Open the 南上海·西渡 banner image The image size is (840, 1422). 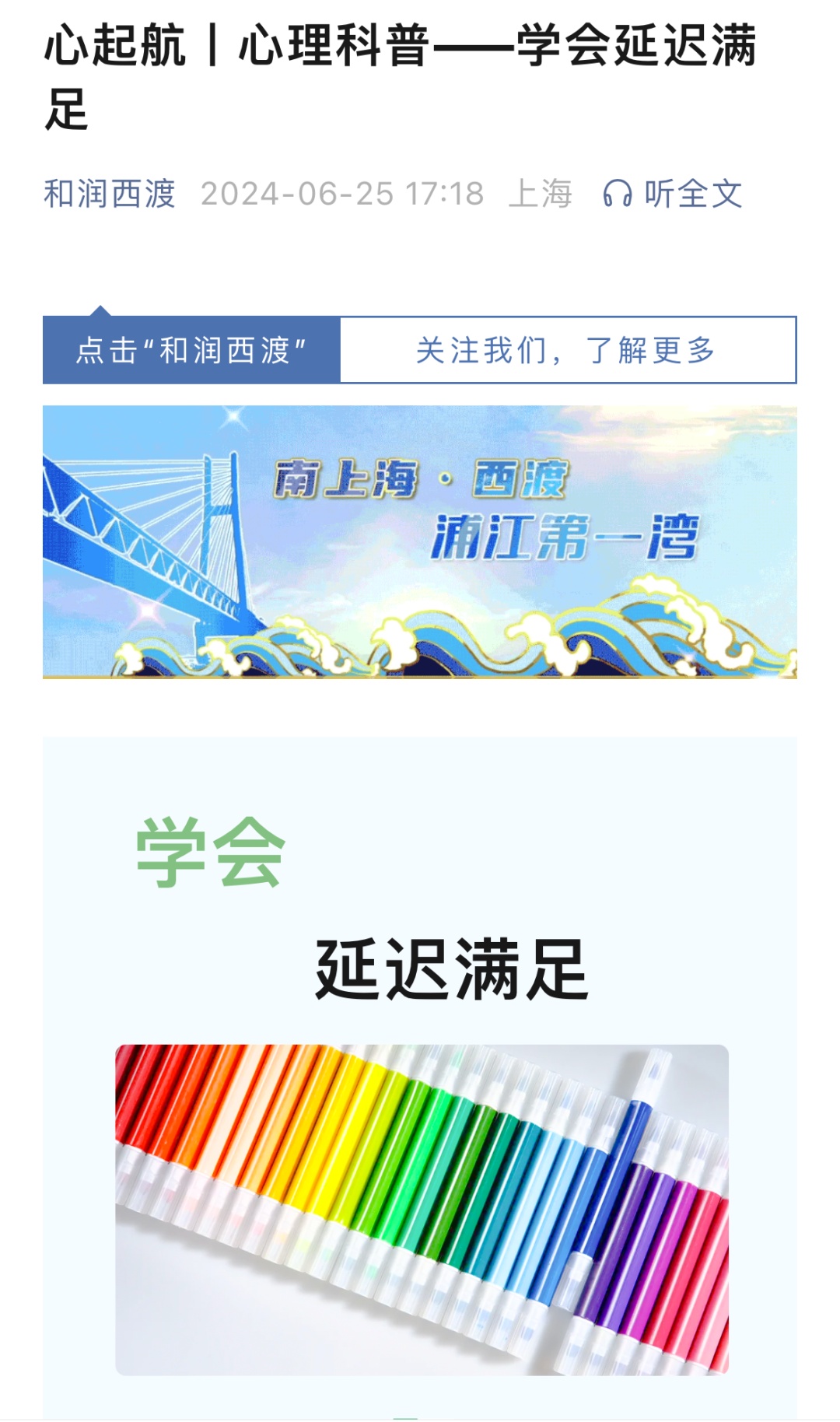click(x=420, y=542)
